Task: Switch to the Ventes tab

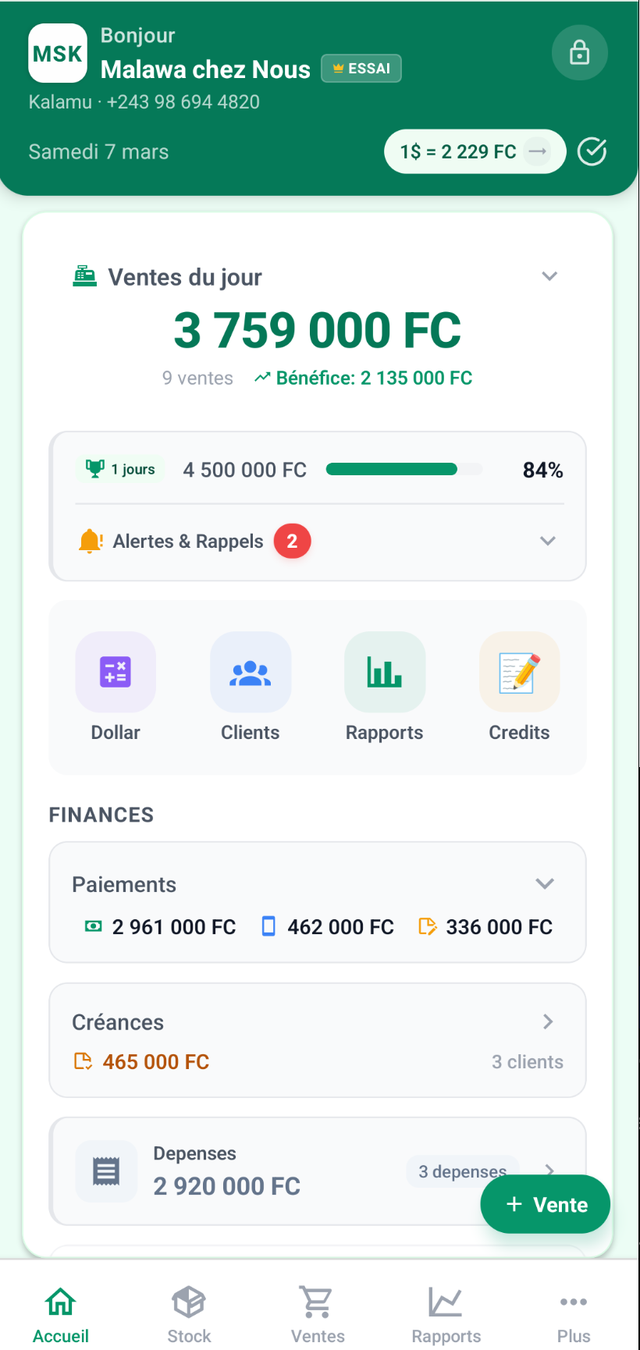Action: click(317, 1314)
